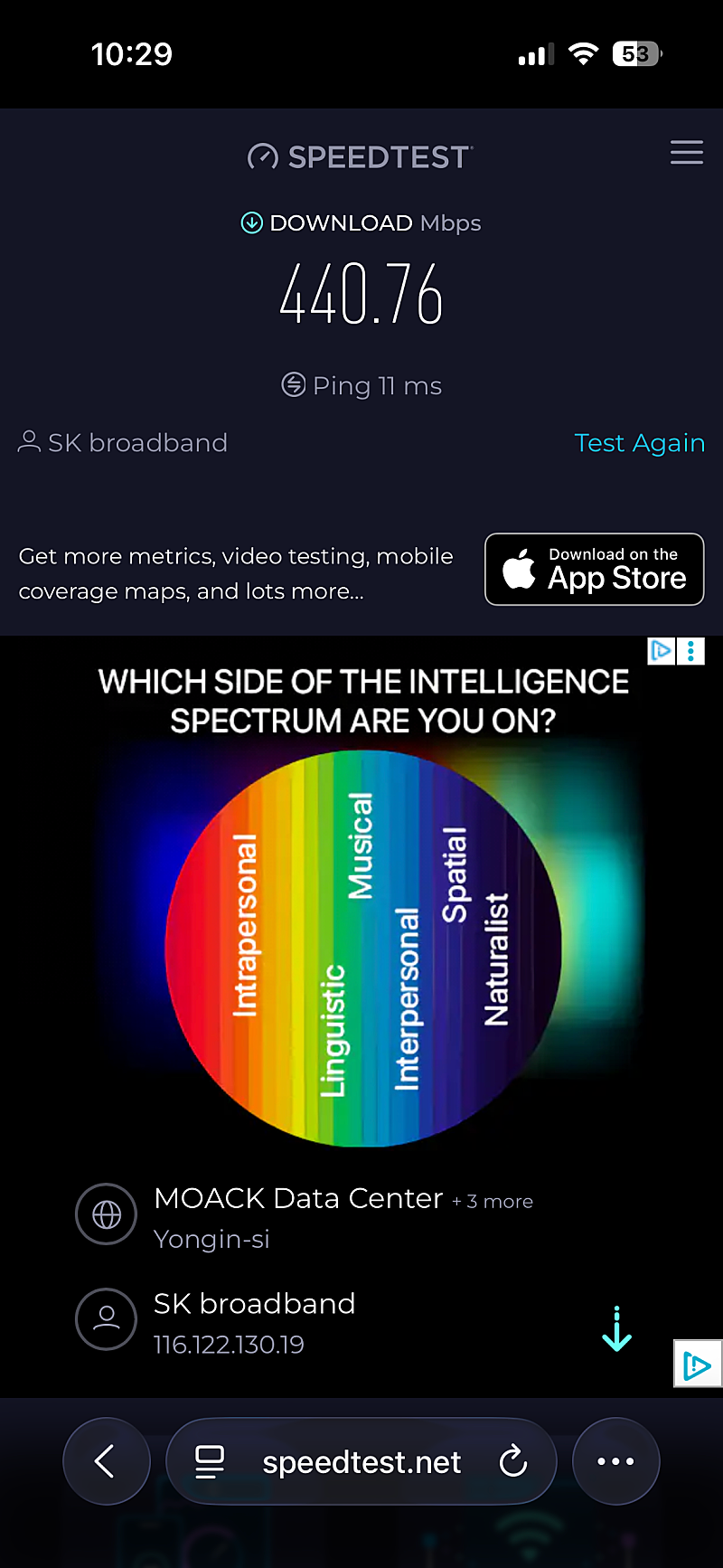Open the Speedtest logo home link
This screenshot has height=1568, width=723.
[360, 157]
